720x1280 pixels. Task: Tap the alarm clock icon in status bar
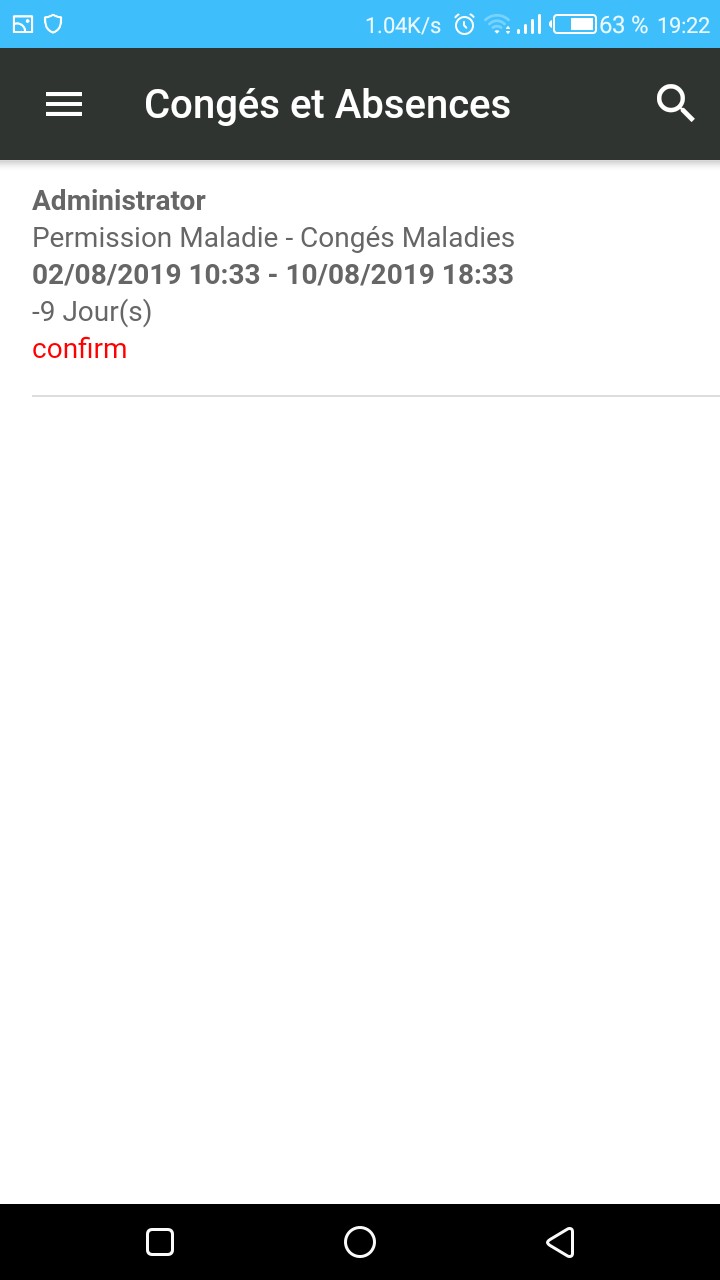462,24
